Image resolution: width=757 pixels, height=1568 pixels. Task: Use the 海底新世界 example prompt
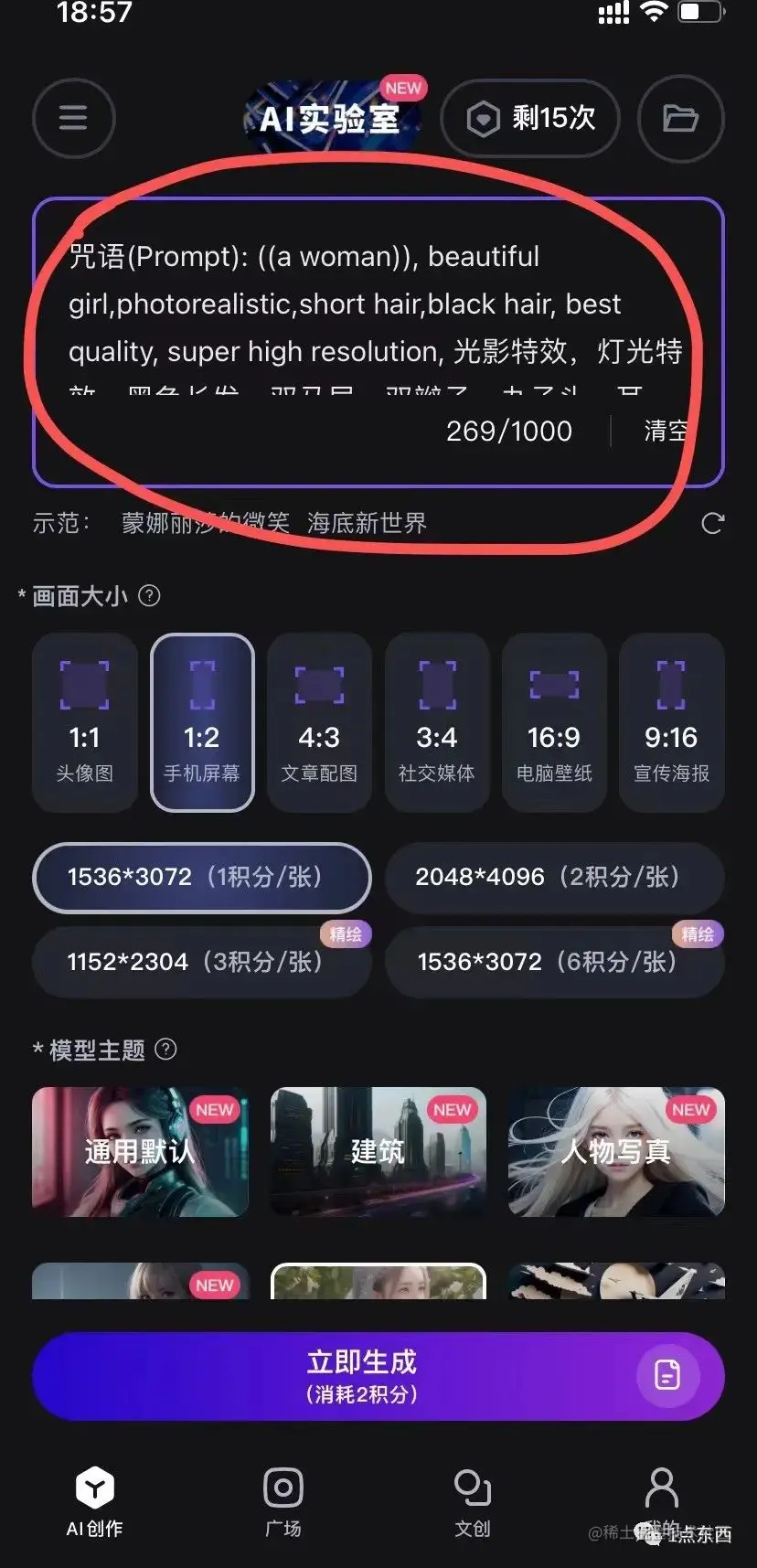(367, 523)
